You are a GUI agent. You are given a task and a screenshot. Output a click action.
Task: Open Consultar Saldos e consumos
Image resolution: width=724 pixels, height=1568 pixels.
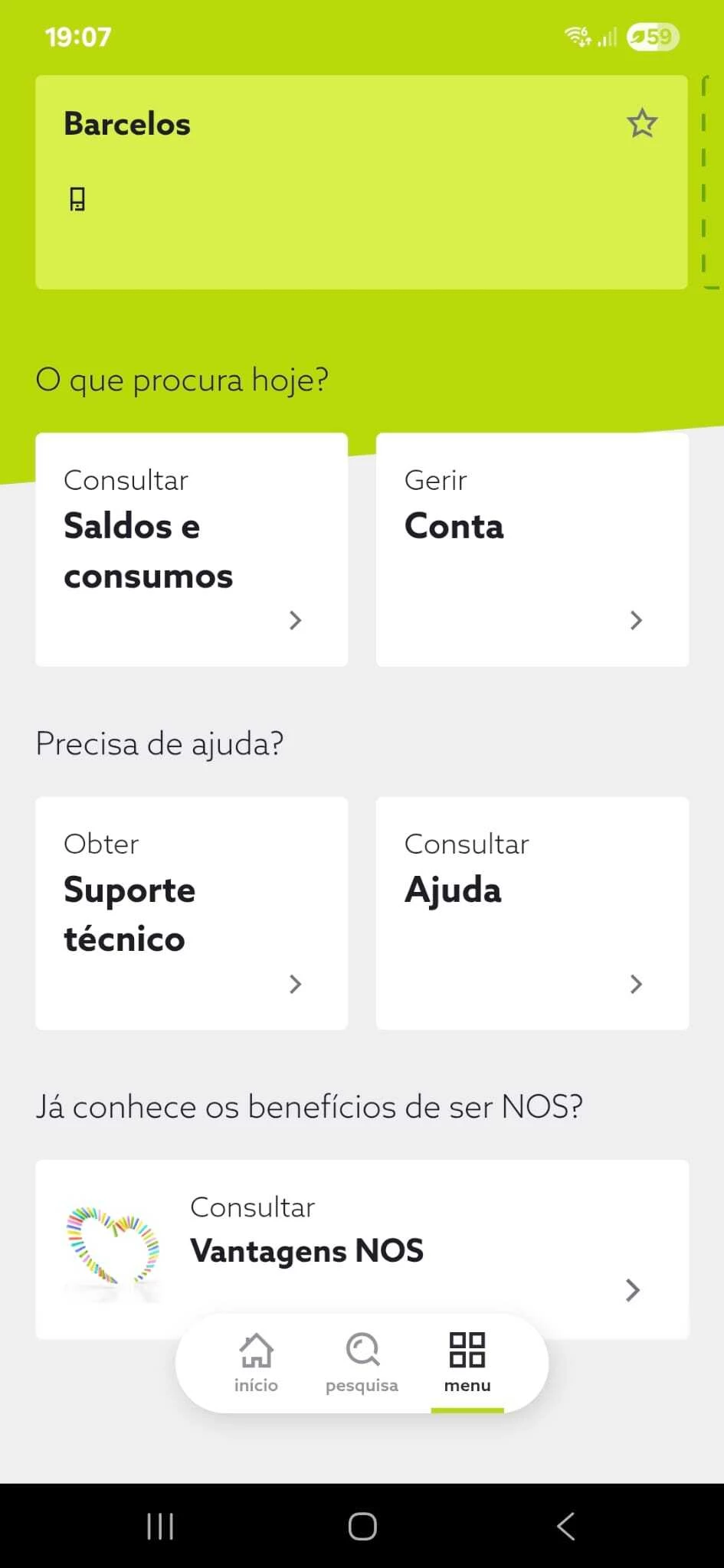(x=192, y=549)
